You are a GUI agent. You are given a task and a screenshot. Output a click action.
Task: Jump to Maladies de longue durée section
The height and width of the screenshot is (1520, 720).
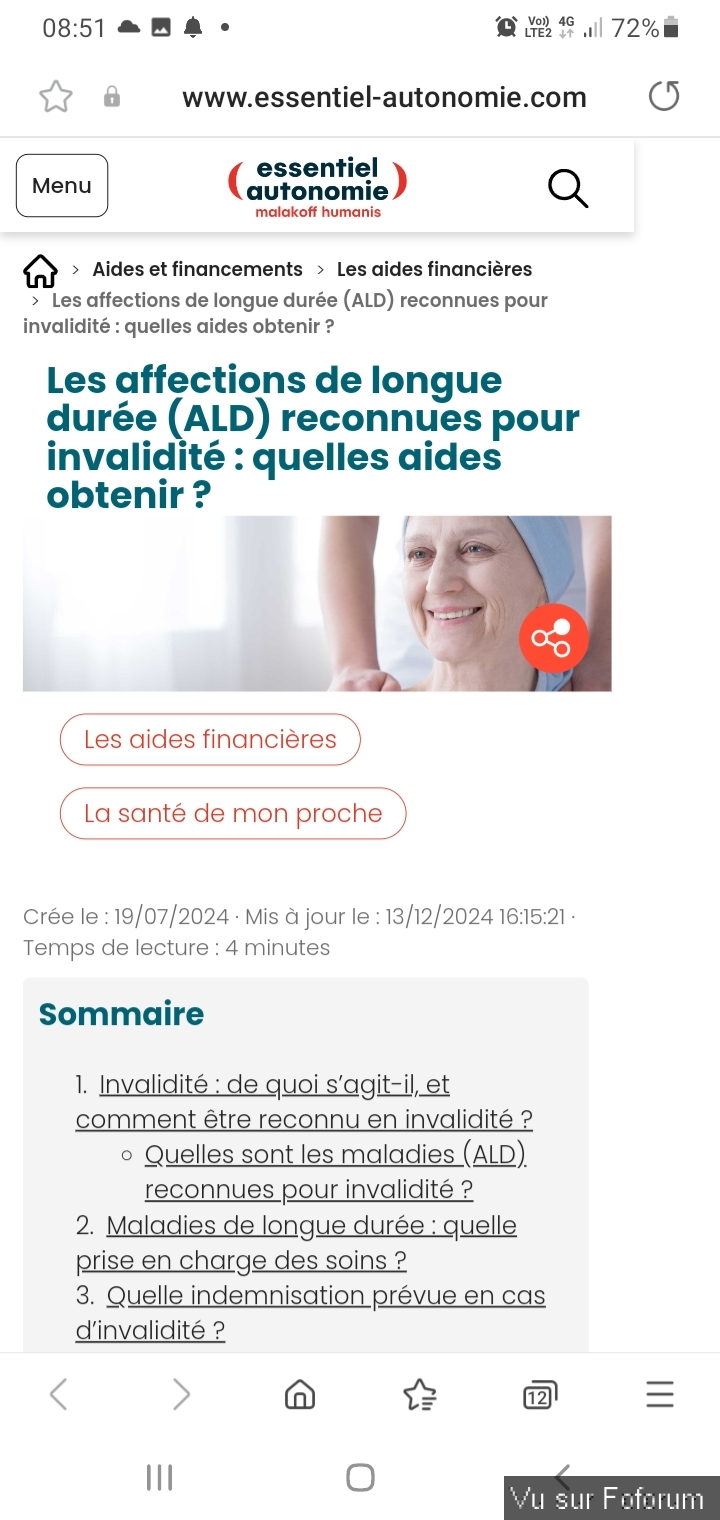[311, 1226]
